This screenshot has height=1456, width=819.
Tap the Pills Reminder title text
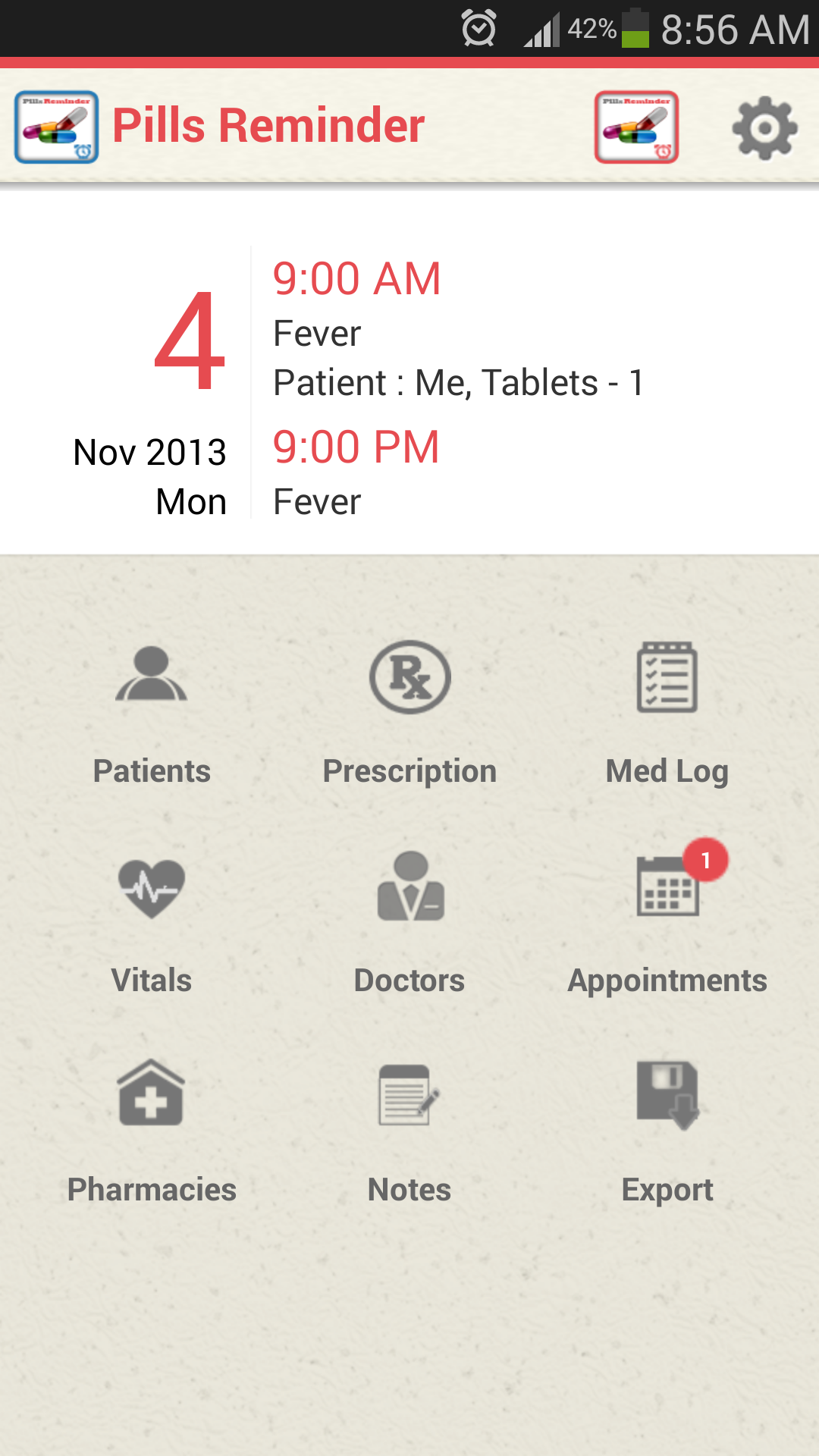tap(268, 126)
